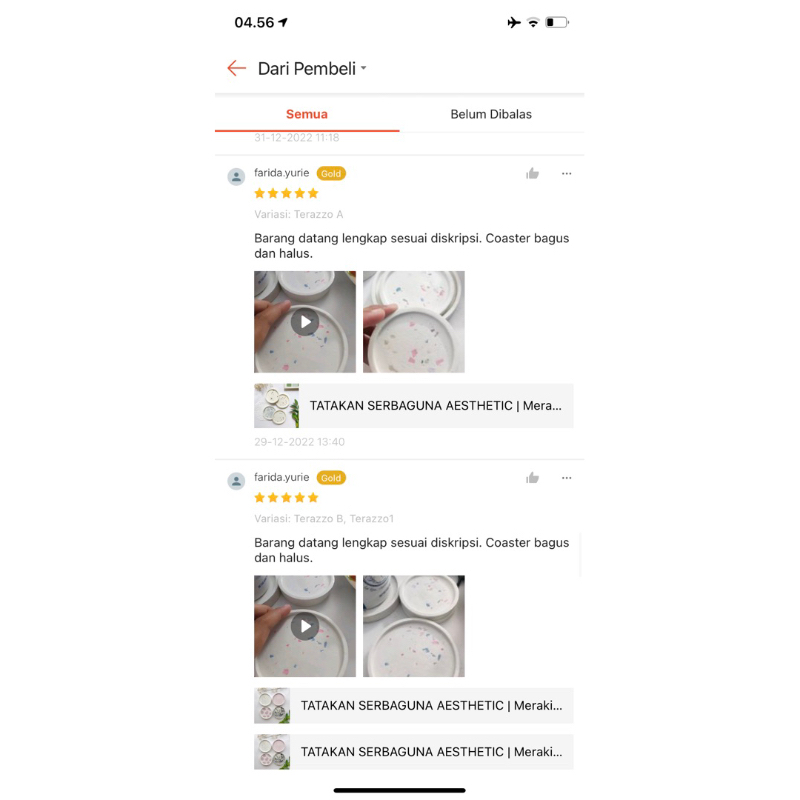This screenshot has height=800, width=800.
Task: Go back with the orange arrow
Action: tap(236, 68)
